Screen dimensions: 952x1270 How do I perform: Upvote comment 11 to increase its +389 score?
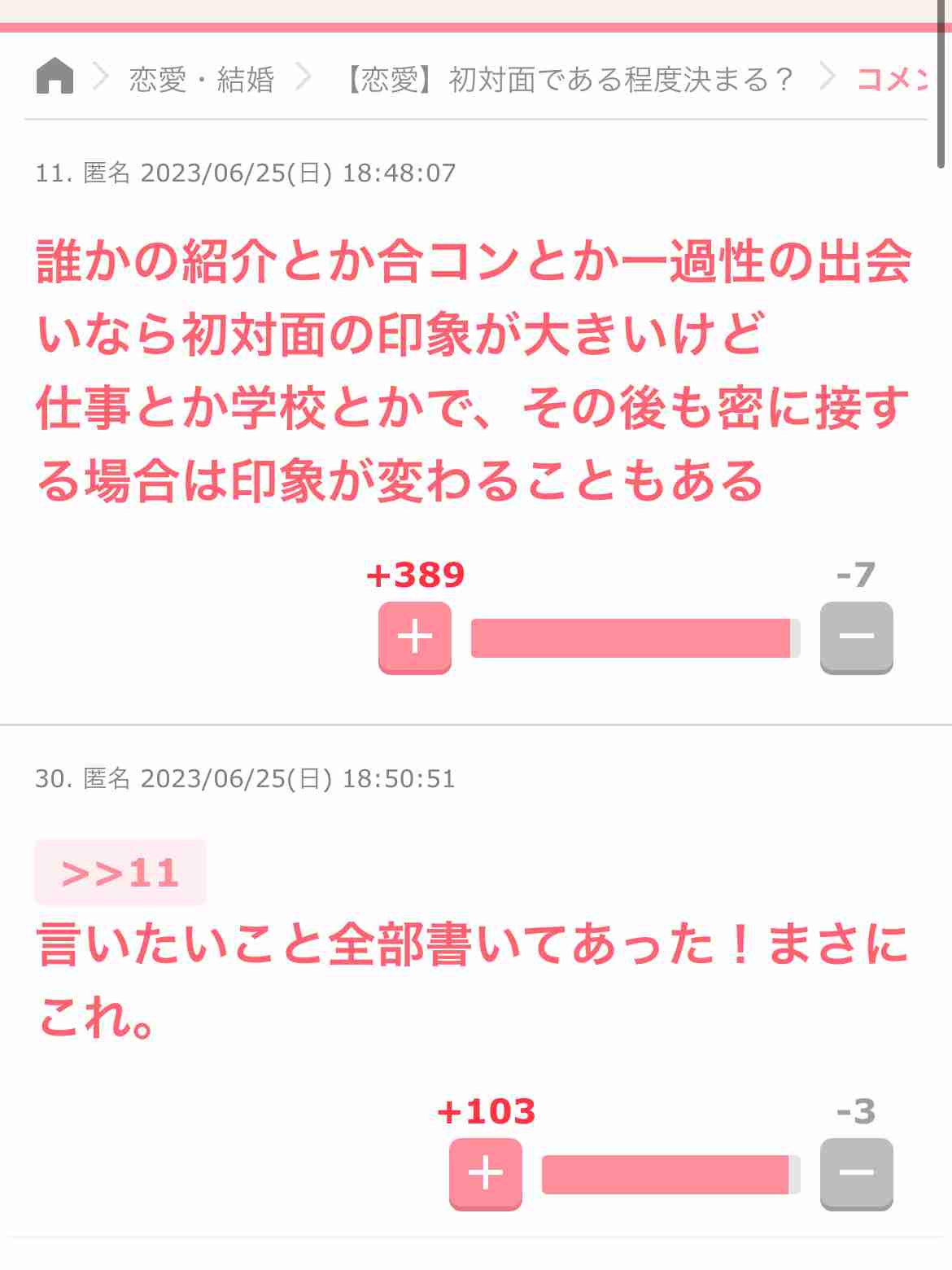coord(414,637)
